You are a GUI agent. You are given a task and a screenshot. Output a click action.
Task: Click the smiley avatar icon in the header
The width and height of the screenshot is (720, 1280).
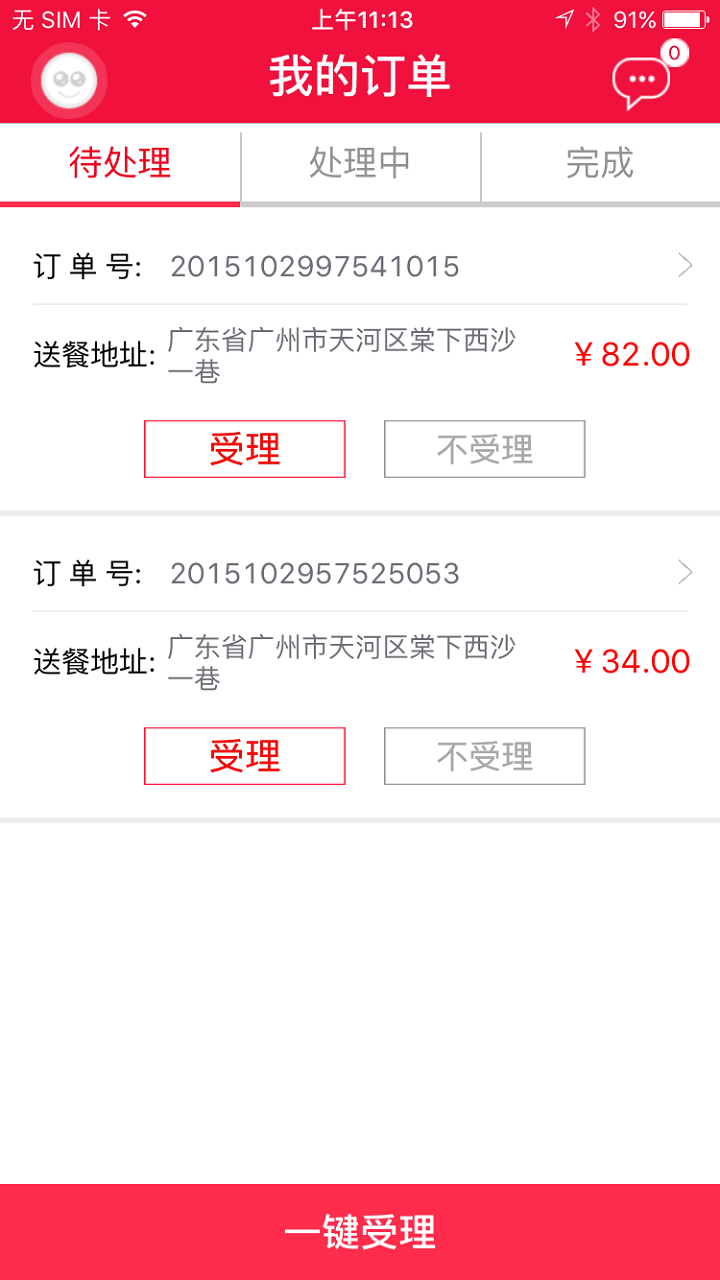pos(67,80)
